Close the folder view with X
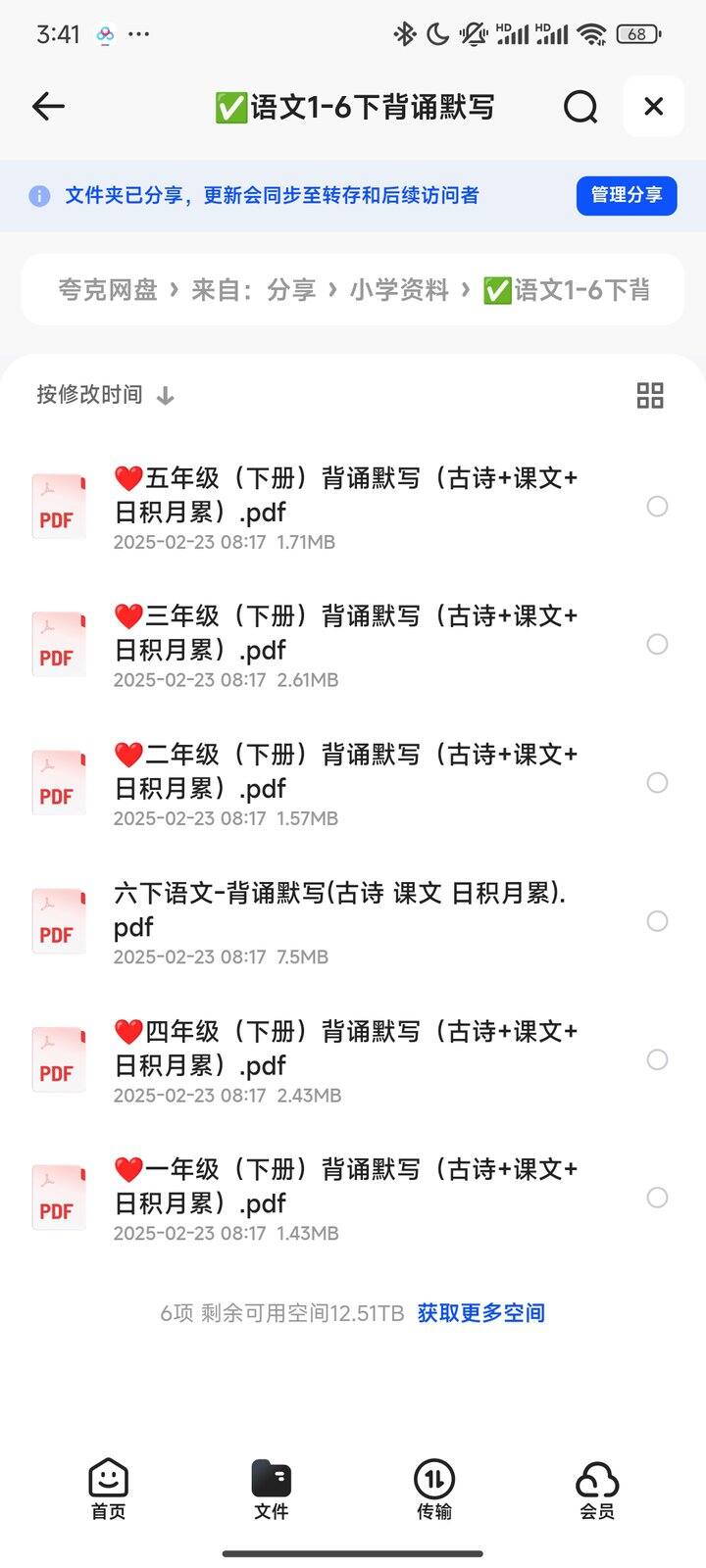This screenshot has width=706, height=1568. tap(653, 106)
